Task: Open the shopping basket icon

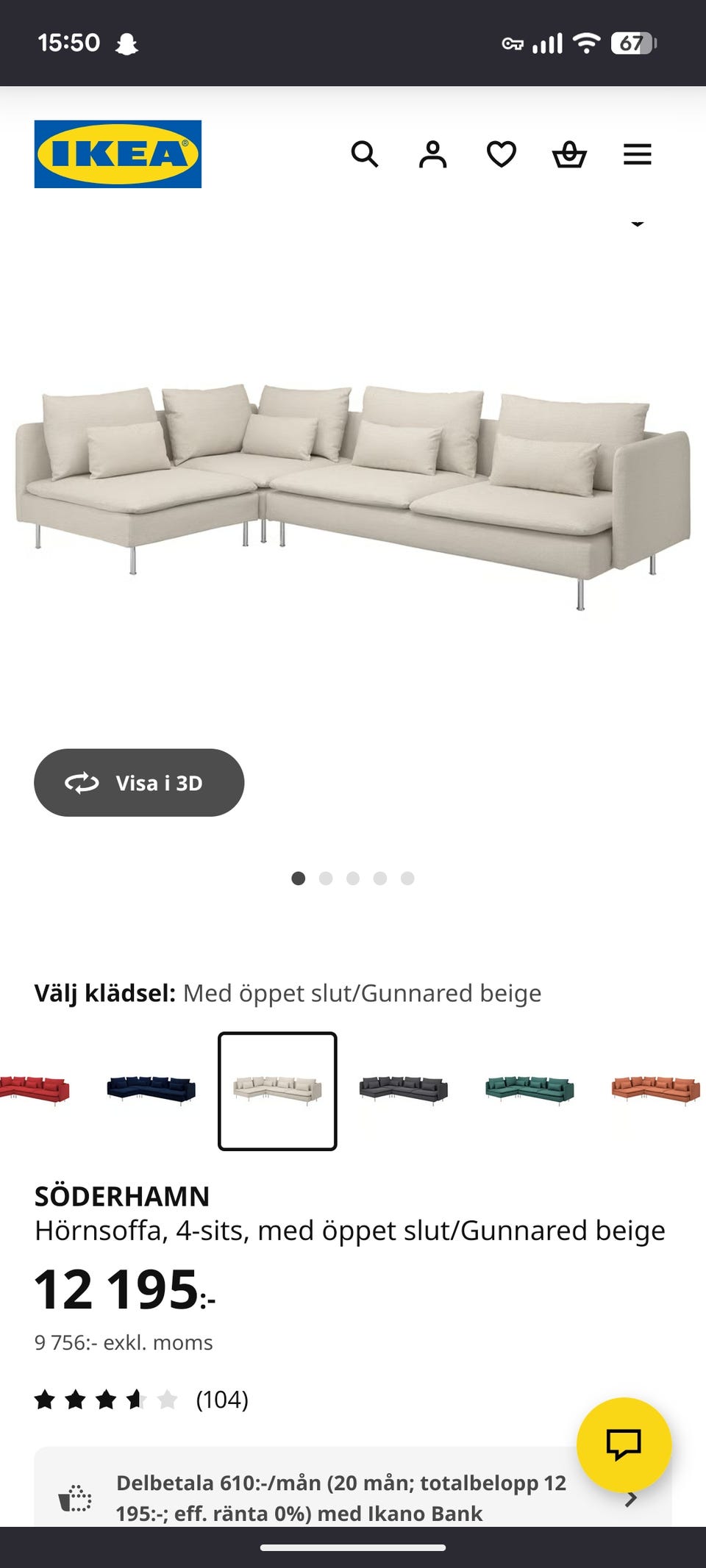Action: point(569,154)
